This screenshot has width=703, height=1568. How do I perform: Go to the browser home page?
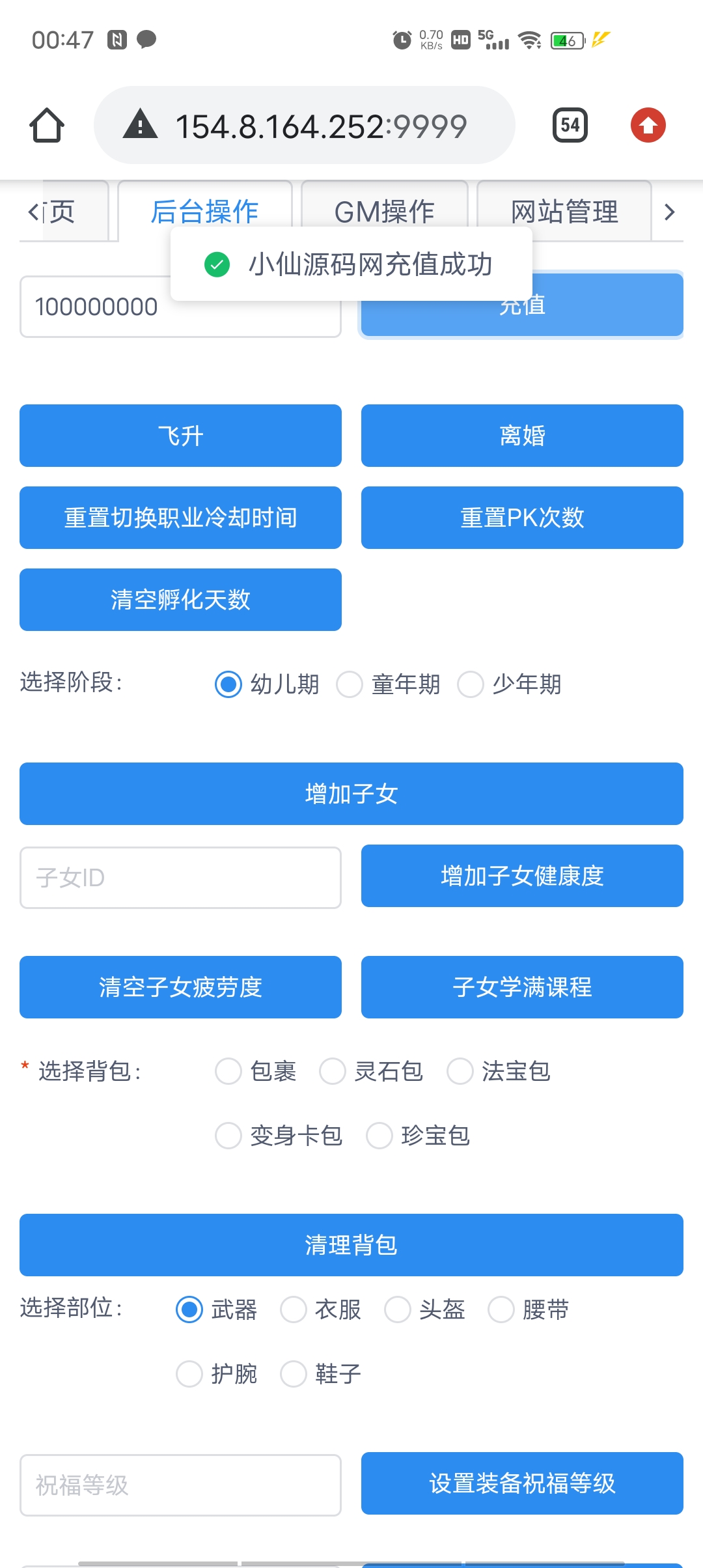pyautogui.click(x=47, y=125)
